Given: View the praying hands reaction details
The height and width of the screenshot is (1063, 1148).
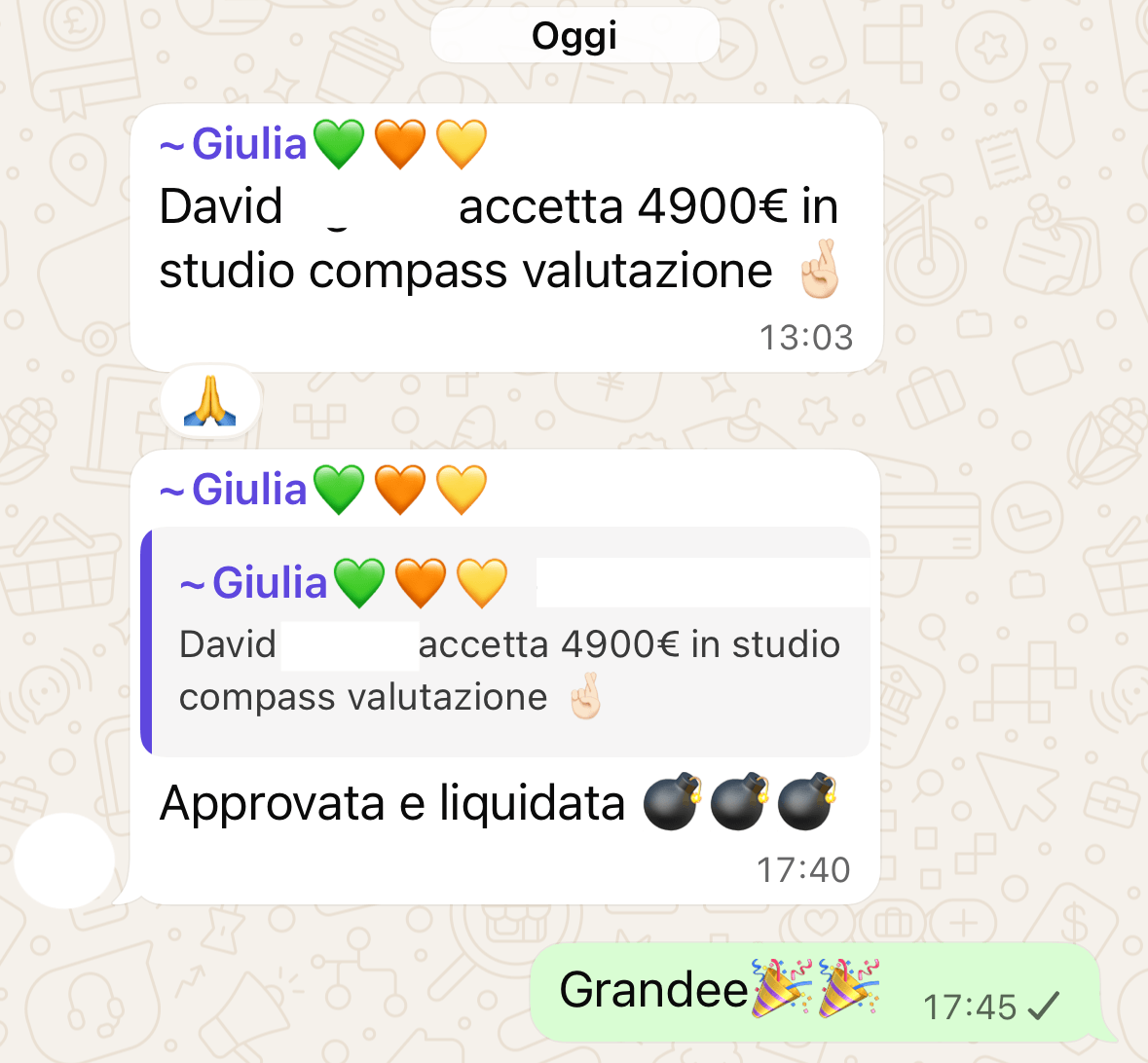Looking at the screenshot, I should tap(210, 402).
